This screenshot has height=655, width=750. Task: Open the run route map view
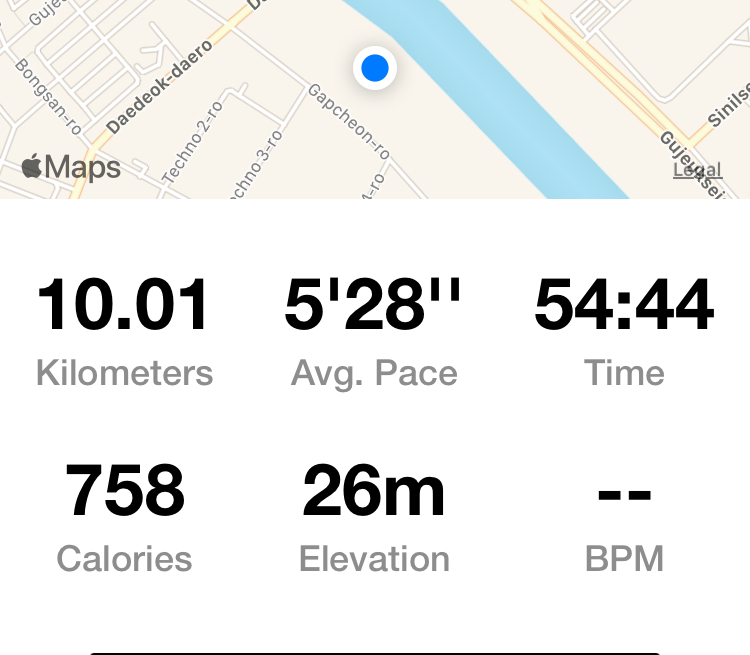click(x=374, y=100)
